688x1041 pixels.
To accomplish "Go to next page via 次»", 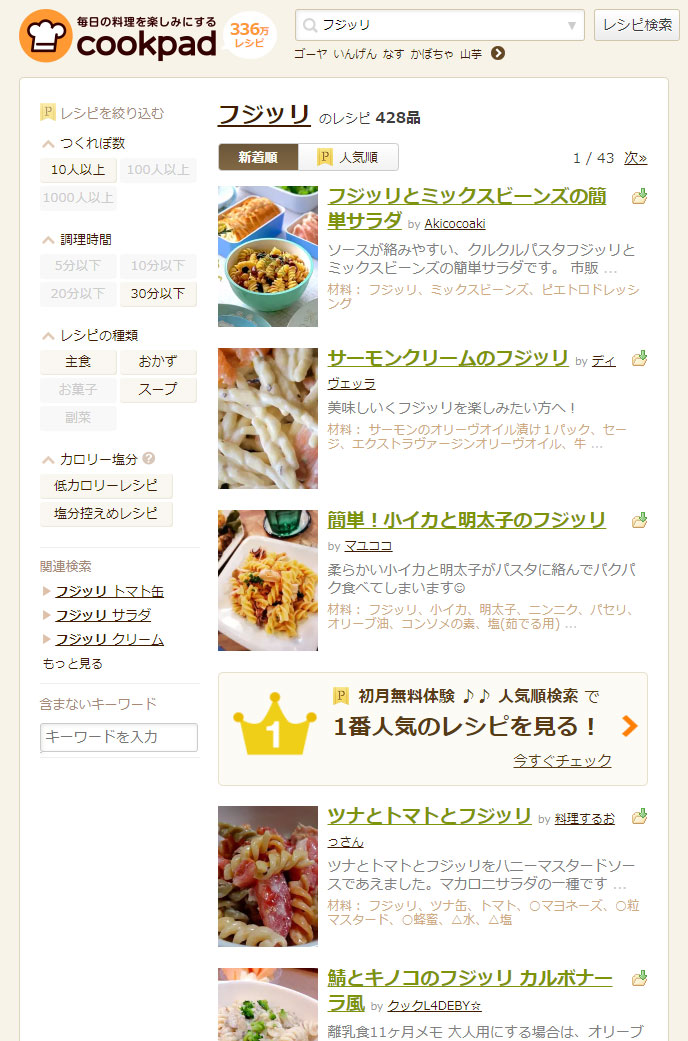I will pos(635,158).
